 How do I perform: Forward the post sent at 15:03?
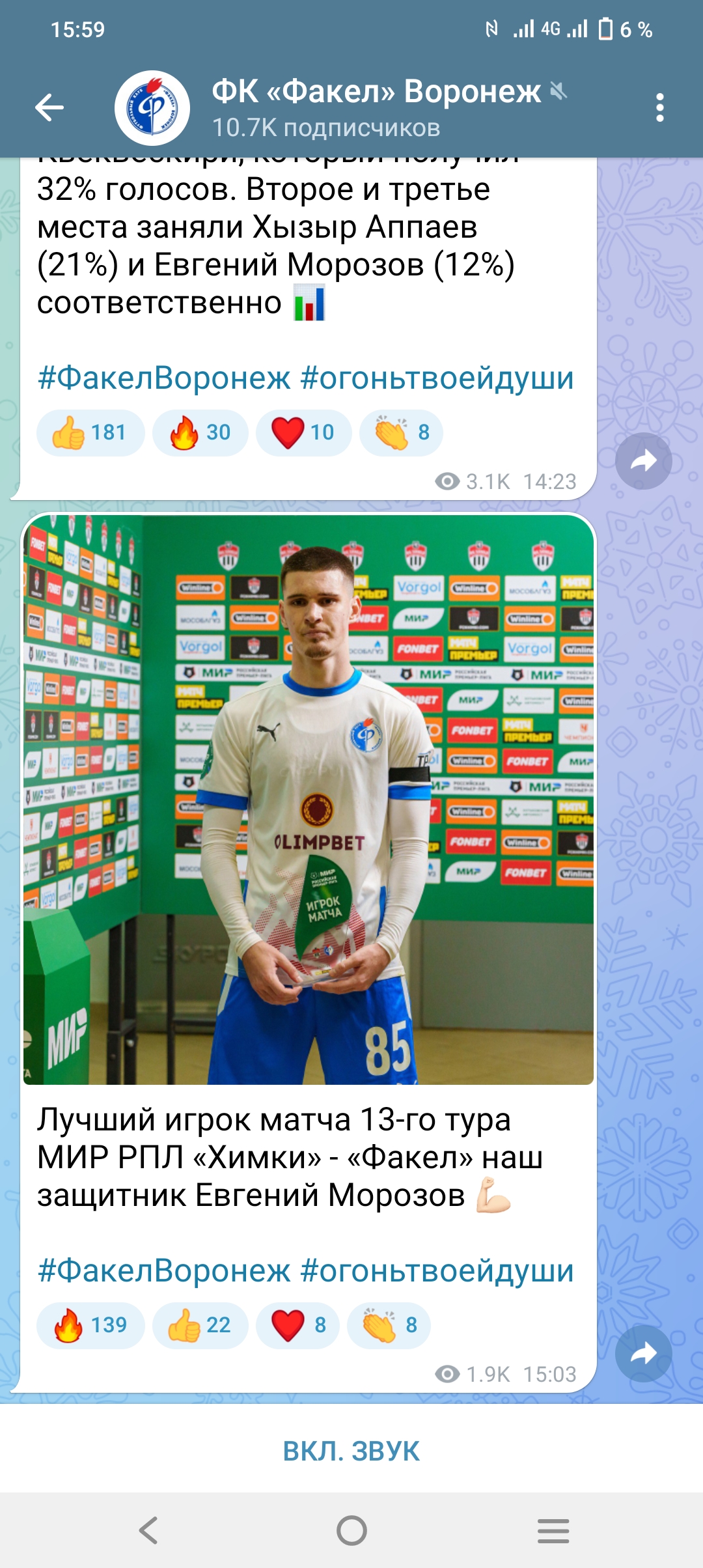643,1354
